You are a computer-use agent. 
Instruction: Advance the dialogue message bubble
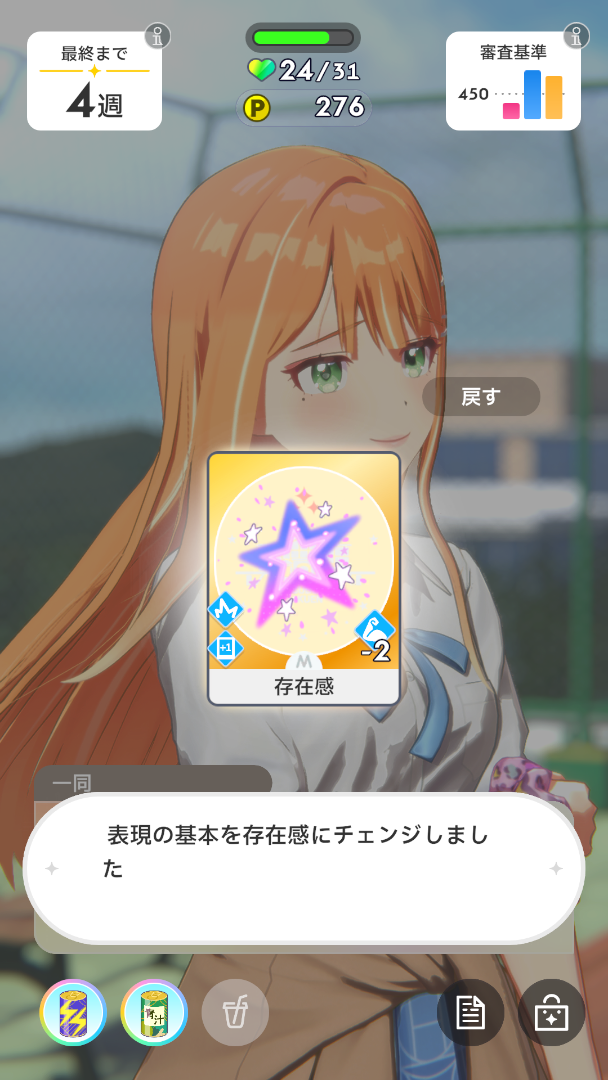pyautogui.click(x=304, y=868)
